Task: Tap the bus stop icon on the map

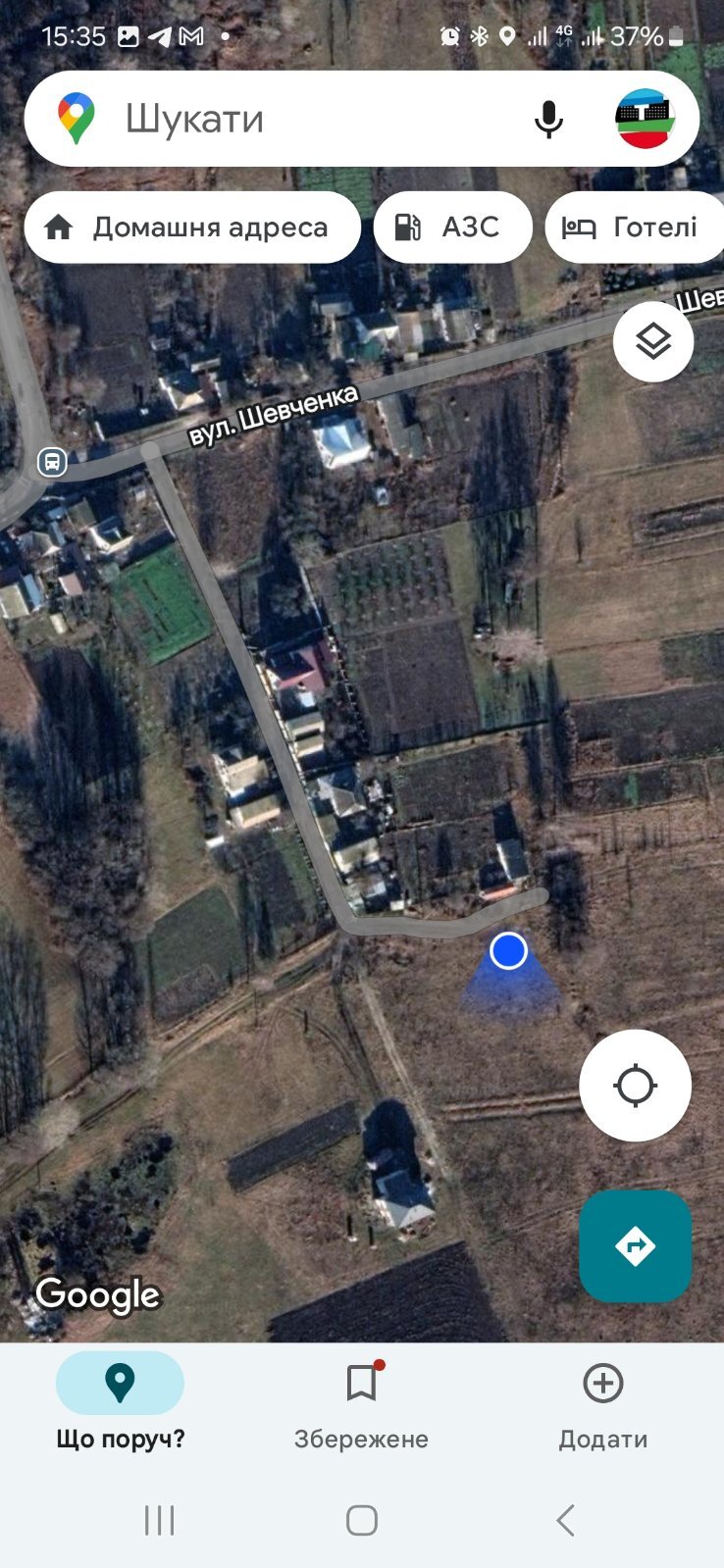Action: coord(52,461)
